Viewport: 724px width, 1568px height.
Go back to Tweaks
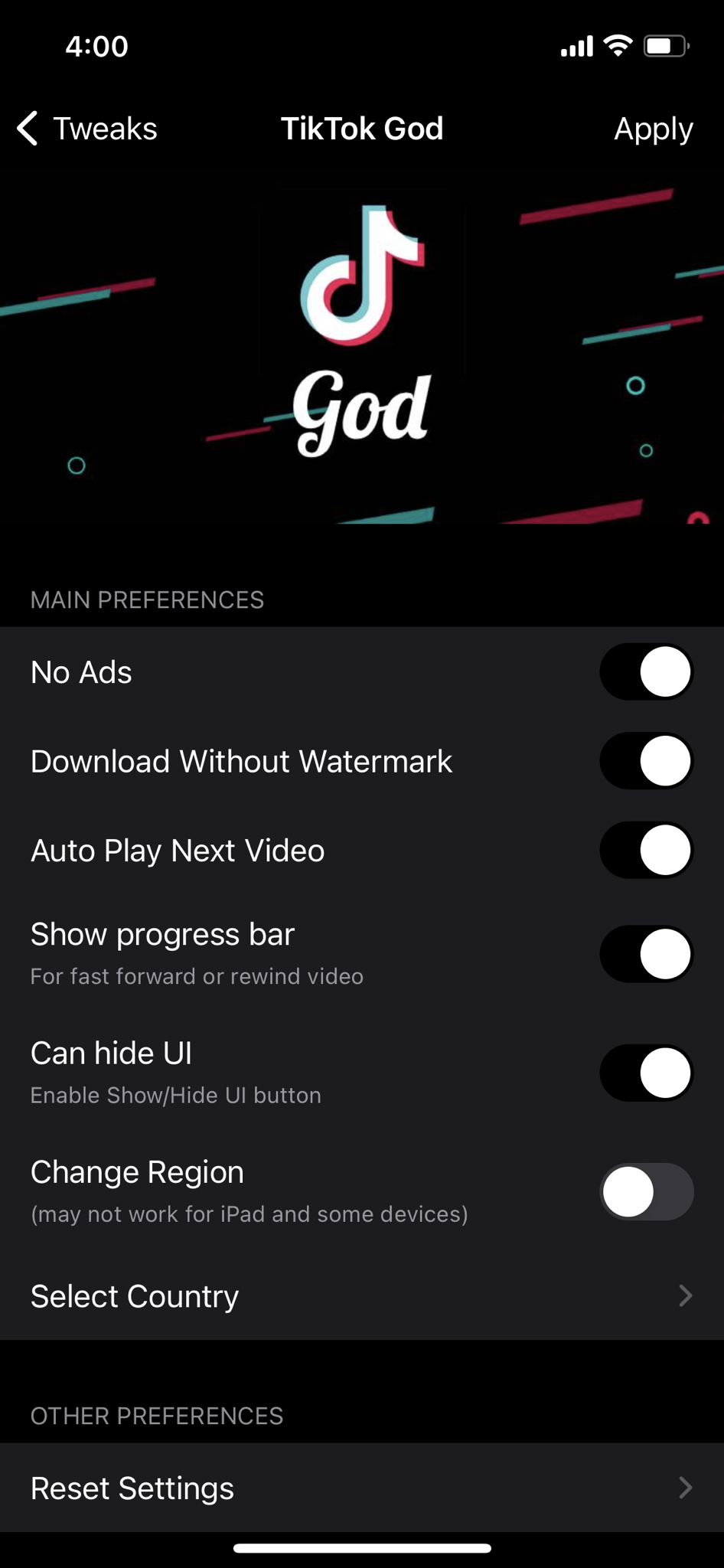(x=86, y=129)
